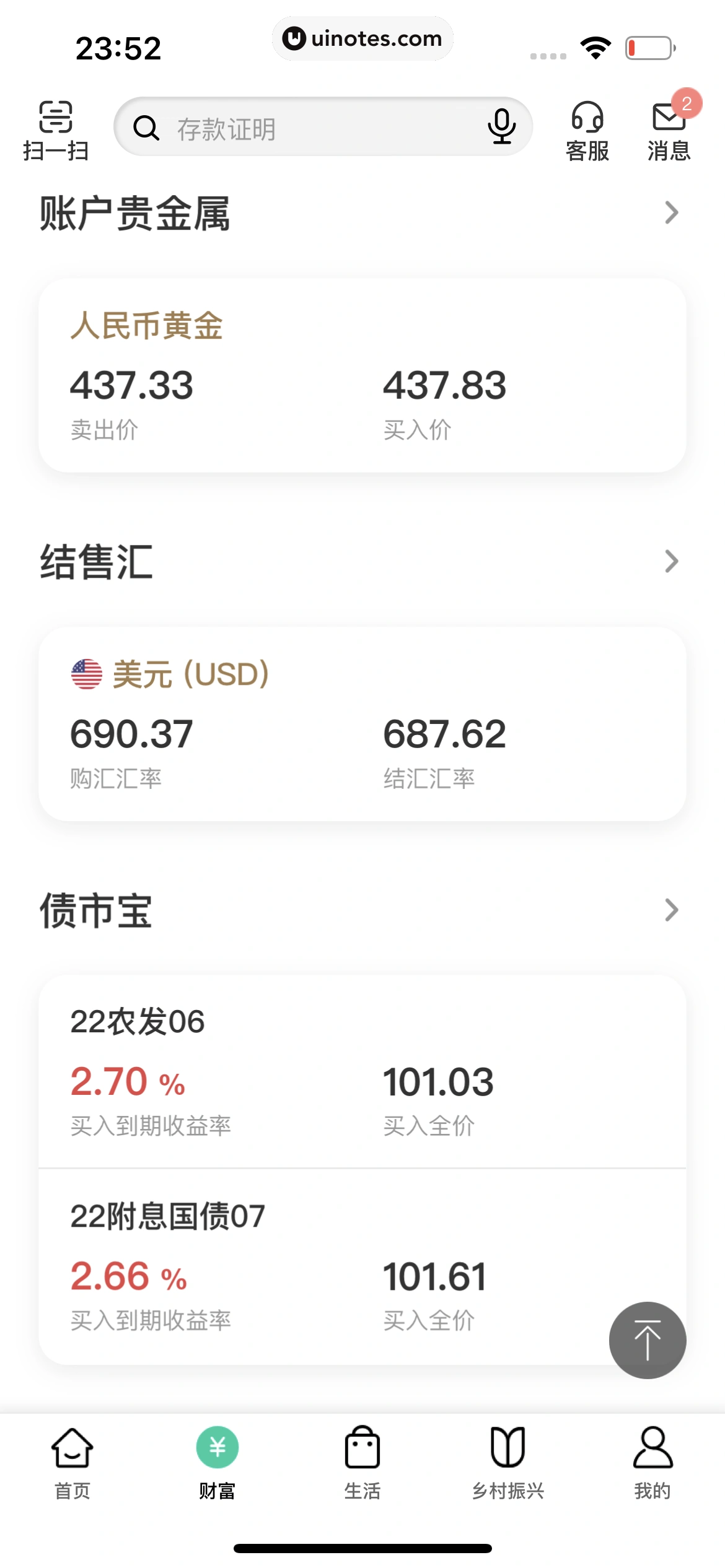Contact 客服 customer service

(587, 129)
